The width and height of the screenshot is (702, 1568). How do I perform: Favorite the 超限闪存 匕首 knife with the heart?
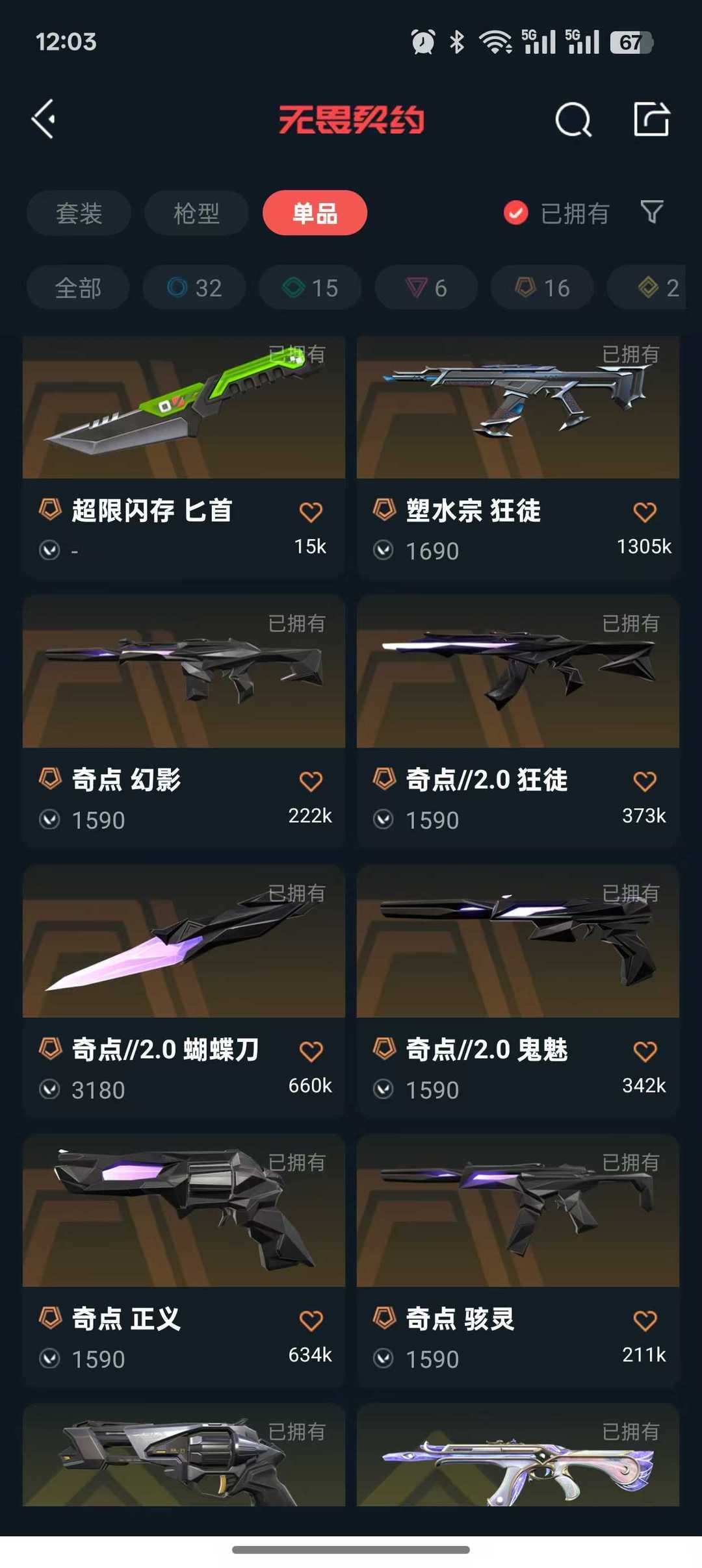click(x=311, y=511)
